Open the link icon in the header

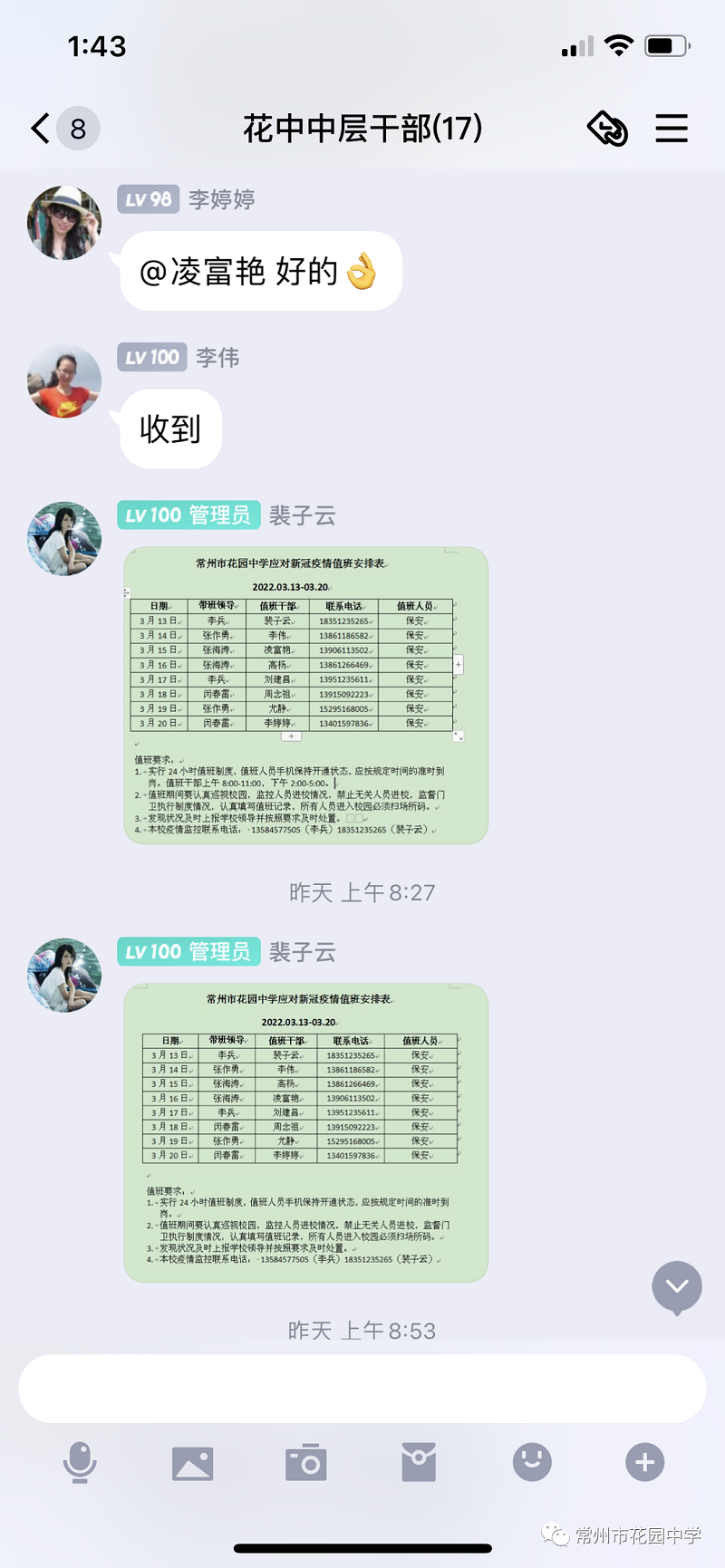(607, 129)
